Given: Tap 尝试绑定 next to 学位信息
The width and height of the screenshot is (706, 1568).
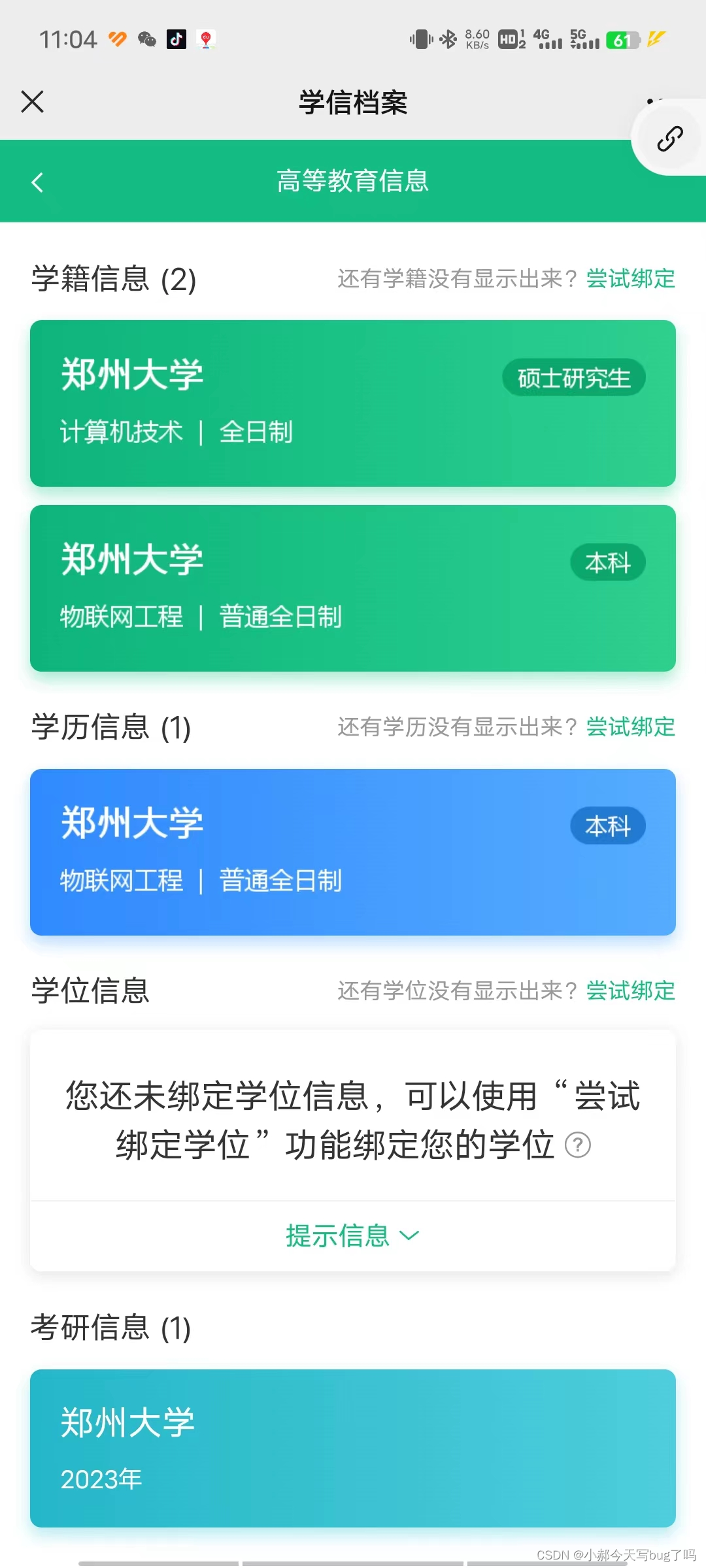Looking at the screenshot, I should (630, 991).
